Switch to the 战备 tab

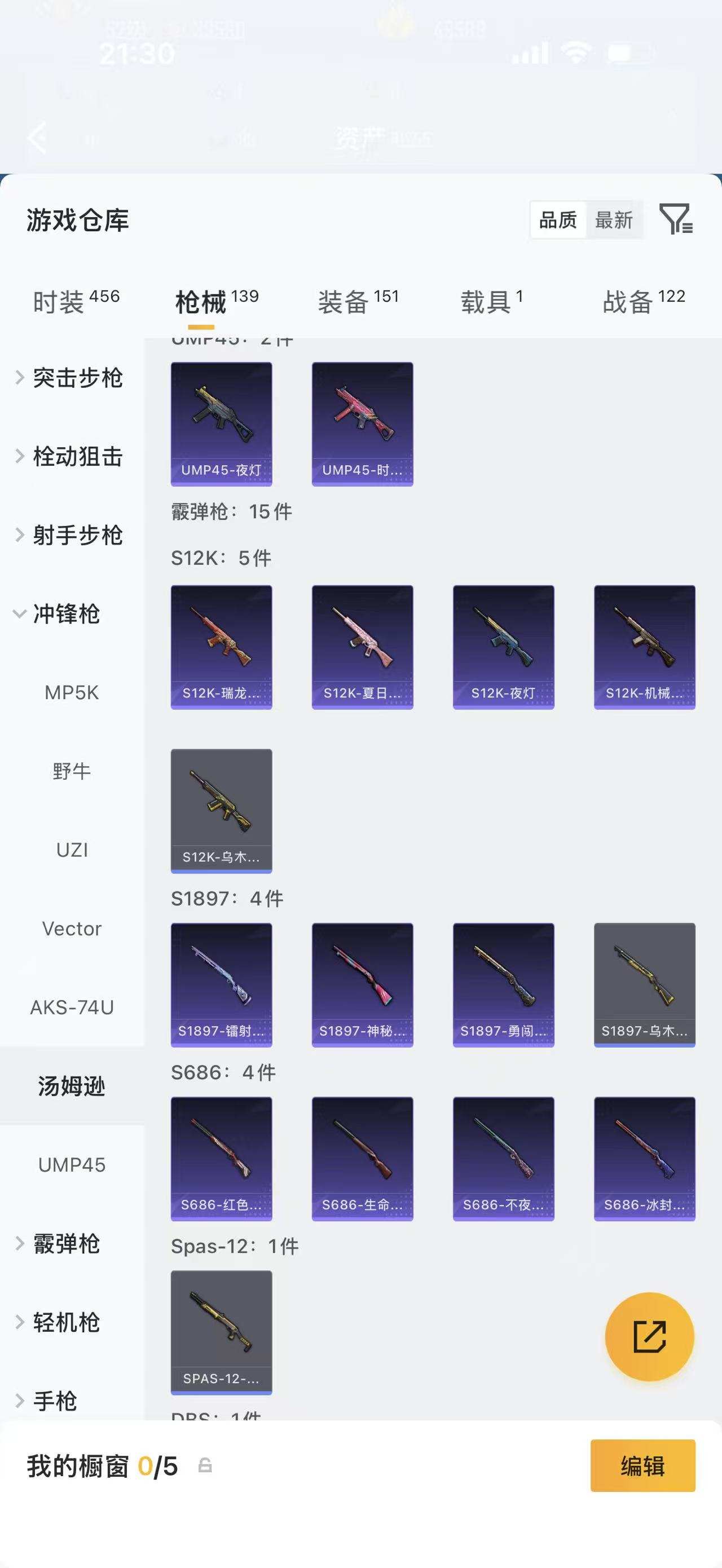pos(644,301)
